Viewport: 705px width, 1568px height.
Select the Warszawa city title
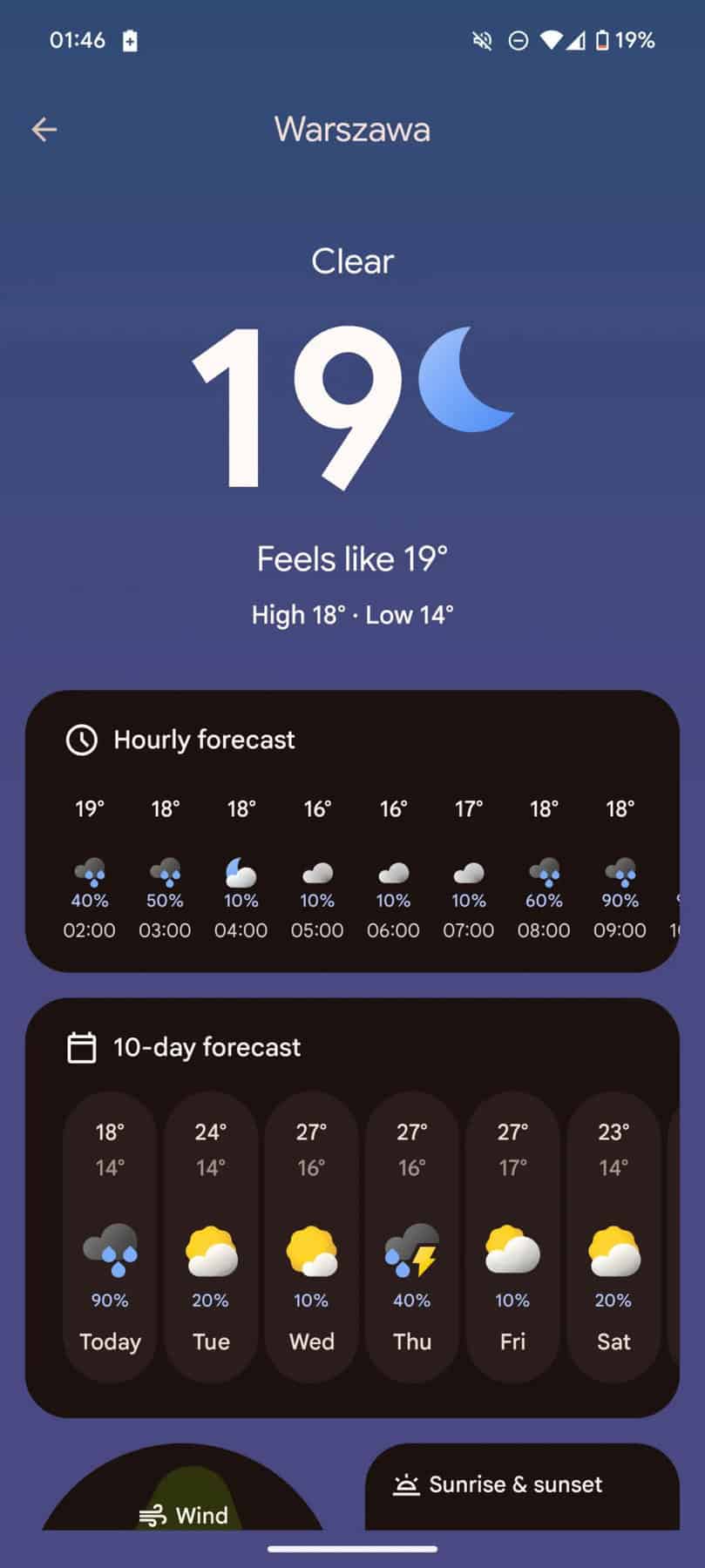pos(352,129)
